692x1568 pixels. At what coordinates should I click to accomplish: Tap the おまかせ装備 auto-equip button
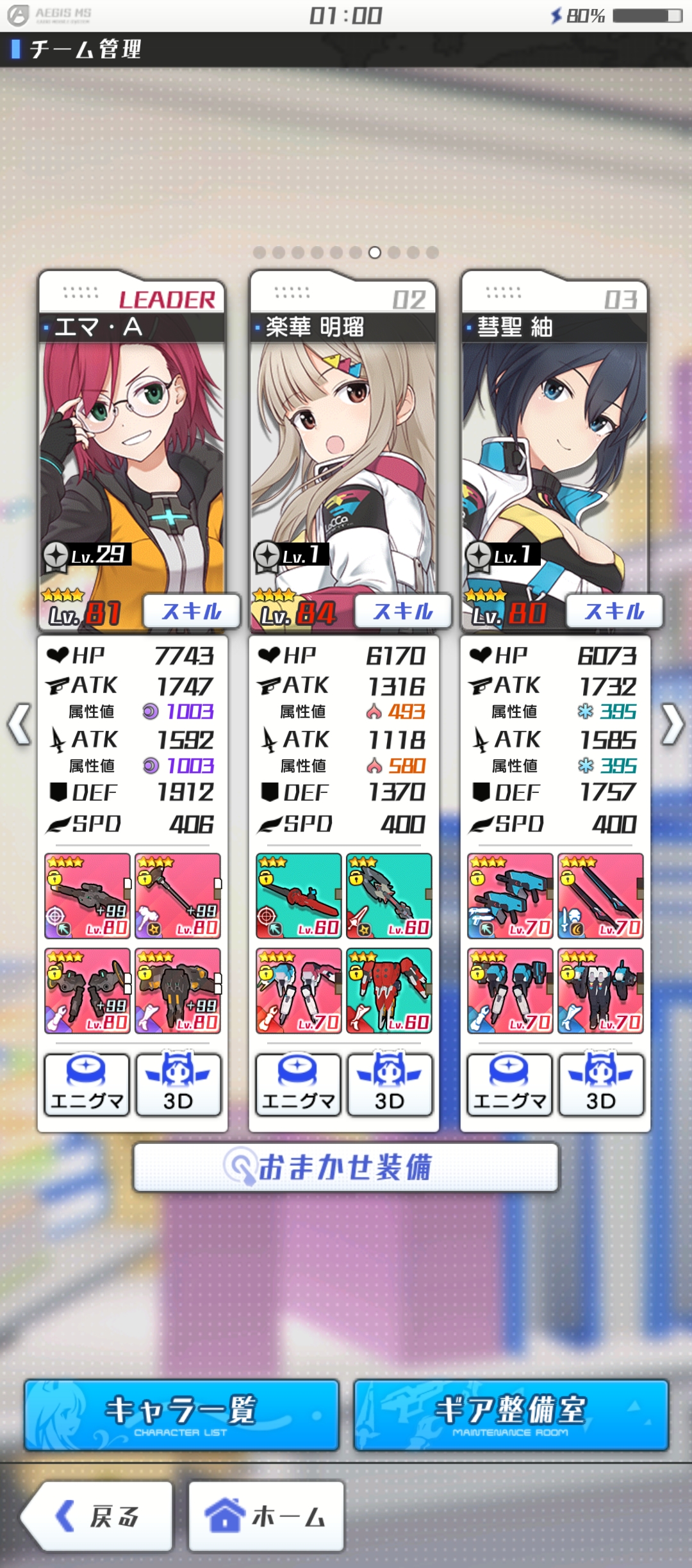(x=346, y=1167)
